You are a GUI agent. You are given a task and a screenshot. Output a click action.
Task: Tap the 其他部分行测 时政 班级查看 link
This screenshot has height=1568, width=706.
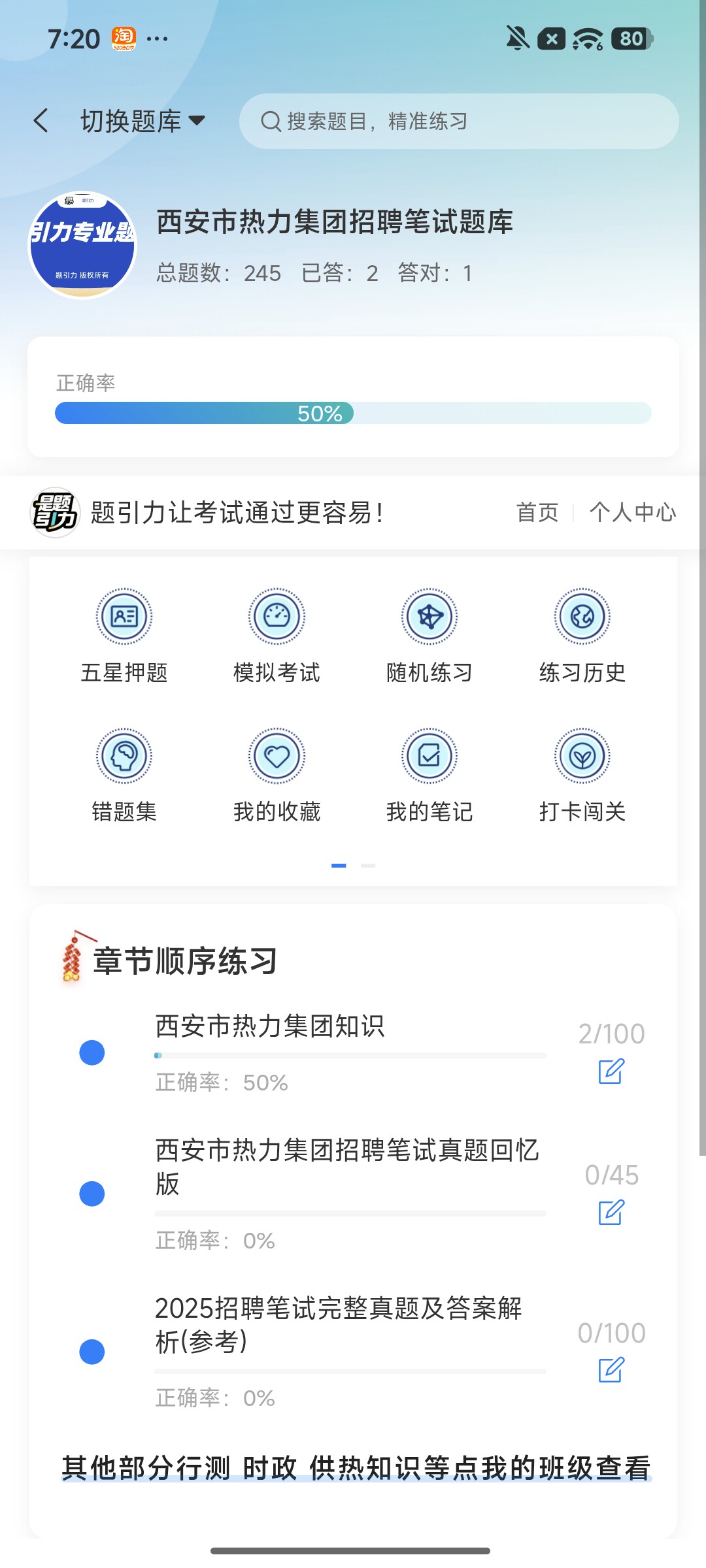[x=356, y=1467]
